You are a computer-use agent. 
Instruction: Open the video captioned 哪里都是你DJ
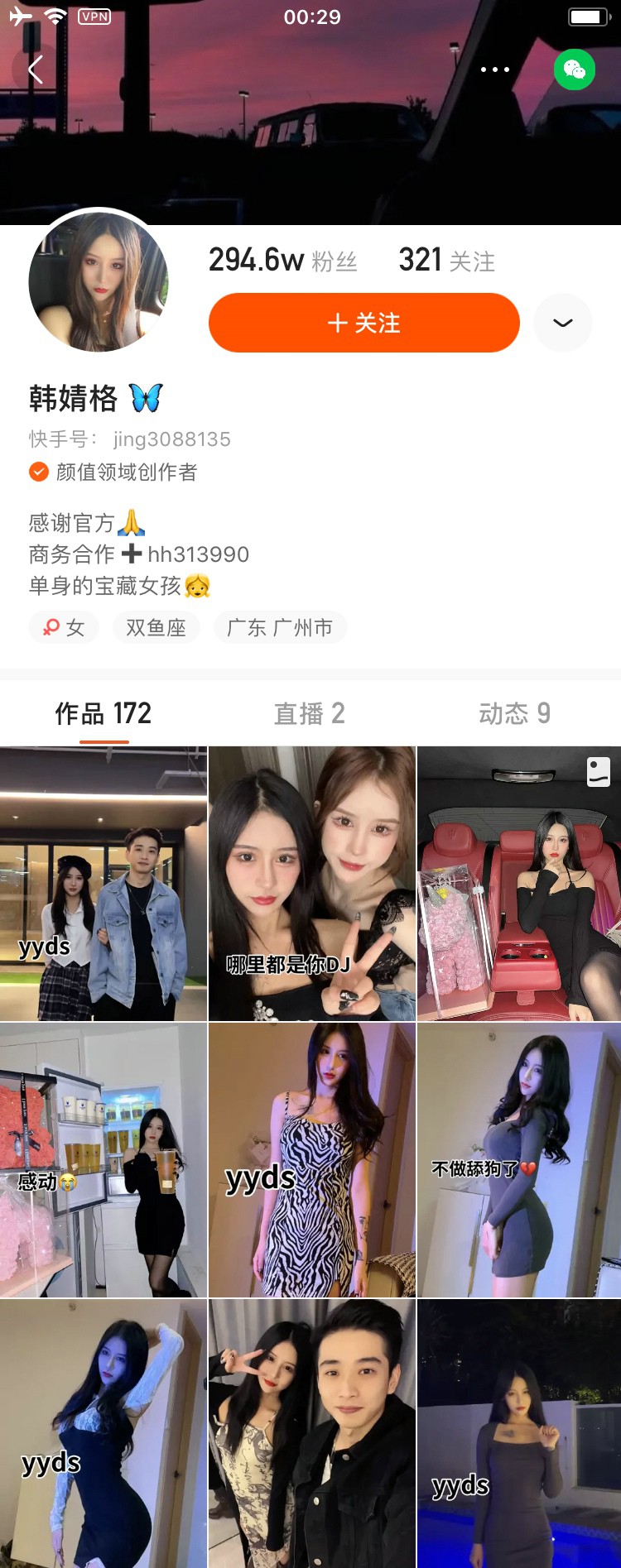tap(312, 883)
